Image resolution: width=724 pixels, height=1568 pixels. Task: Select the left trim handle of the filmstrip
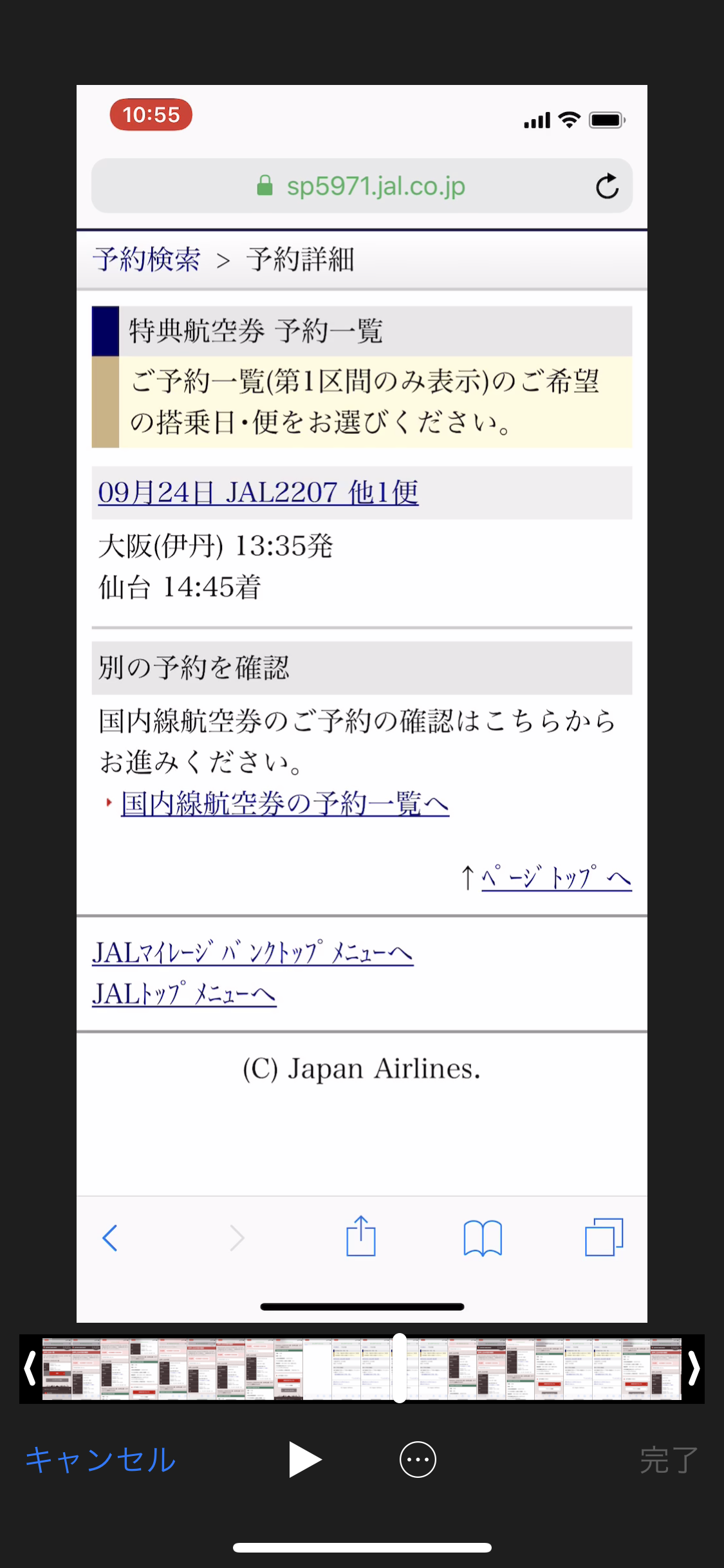[x=30, y=1368]
